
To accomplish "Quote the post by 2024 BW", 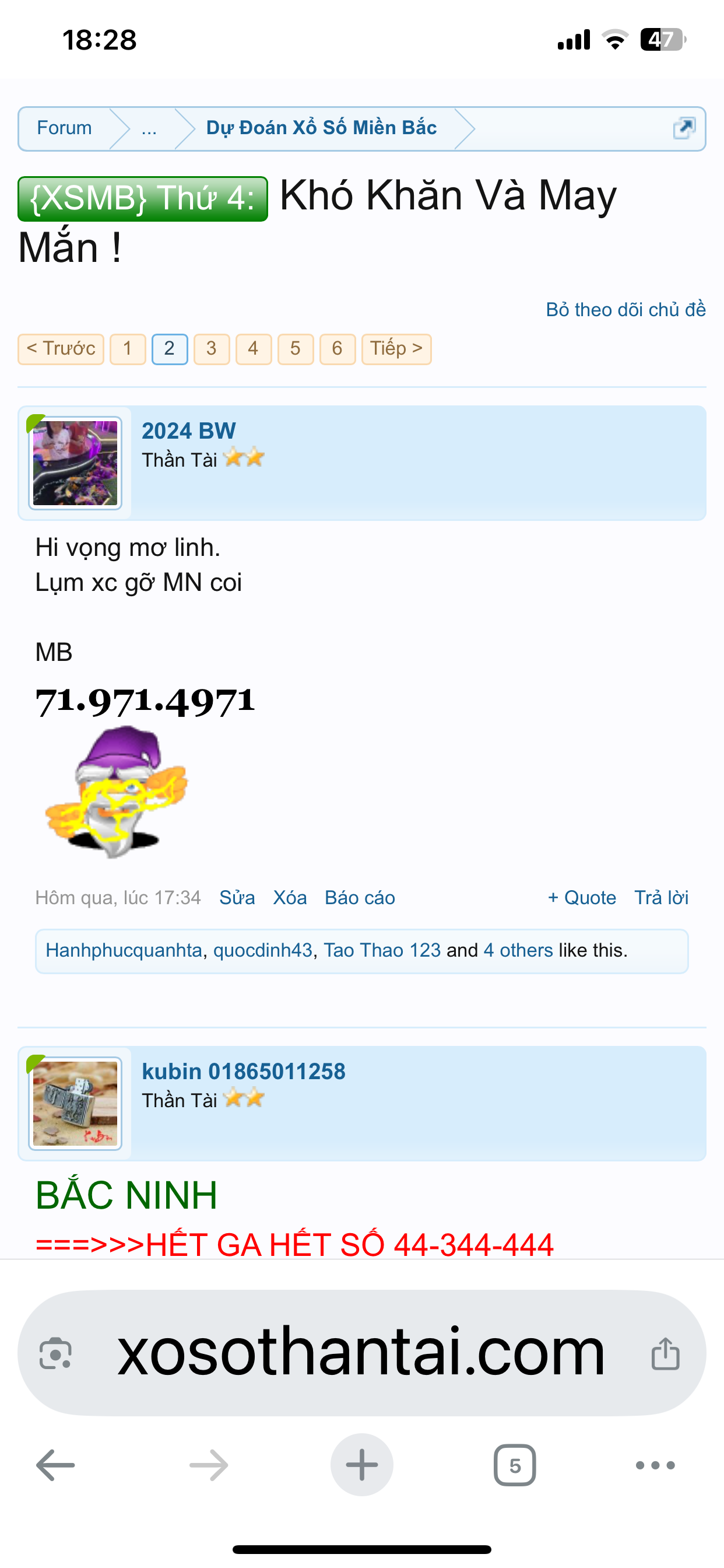I will [582, 898].
